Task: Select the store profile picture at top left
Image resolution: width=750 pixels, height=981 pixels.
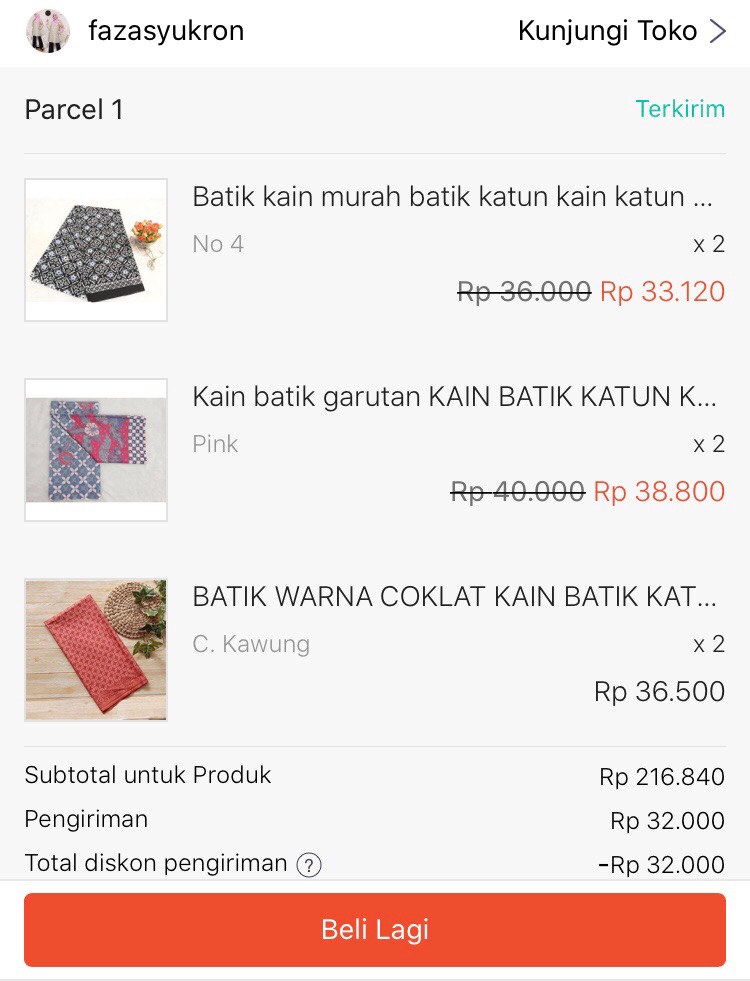Action: [47, 31]
